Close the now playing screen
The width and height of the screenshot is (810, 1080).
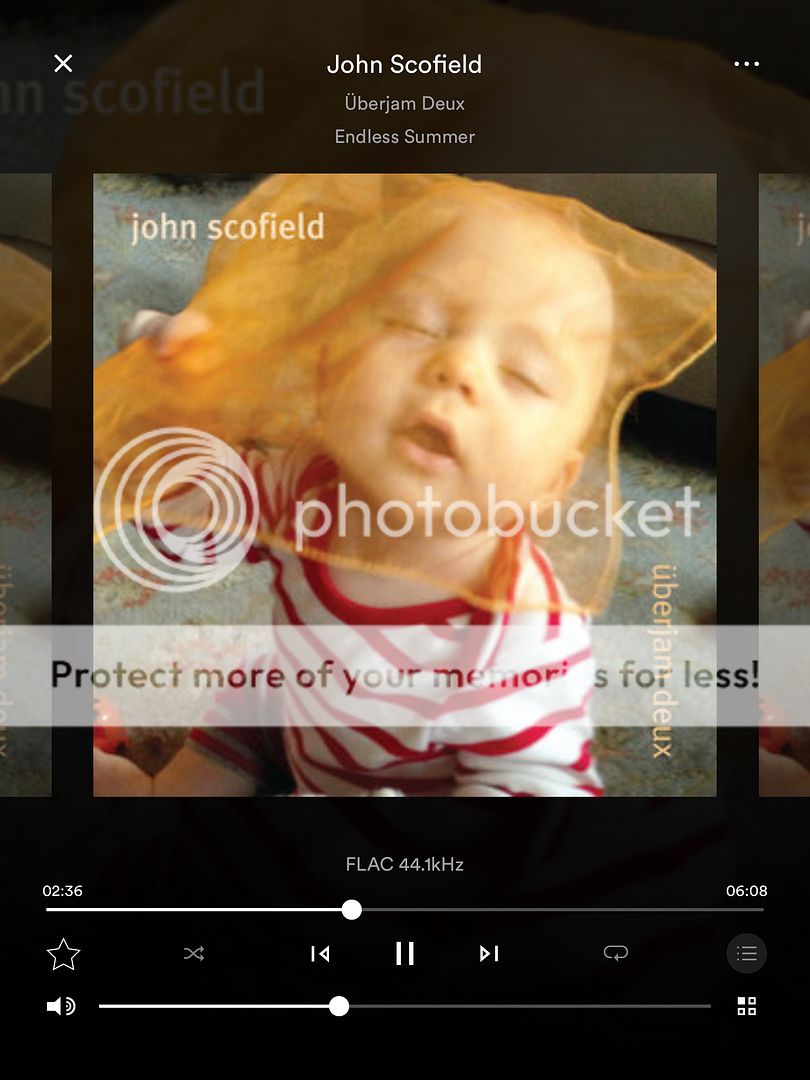(x=63, y=64)
